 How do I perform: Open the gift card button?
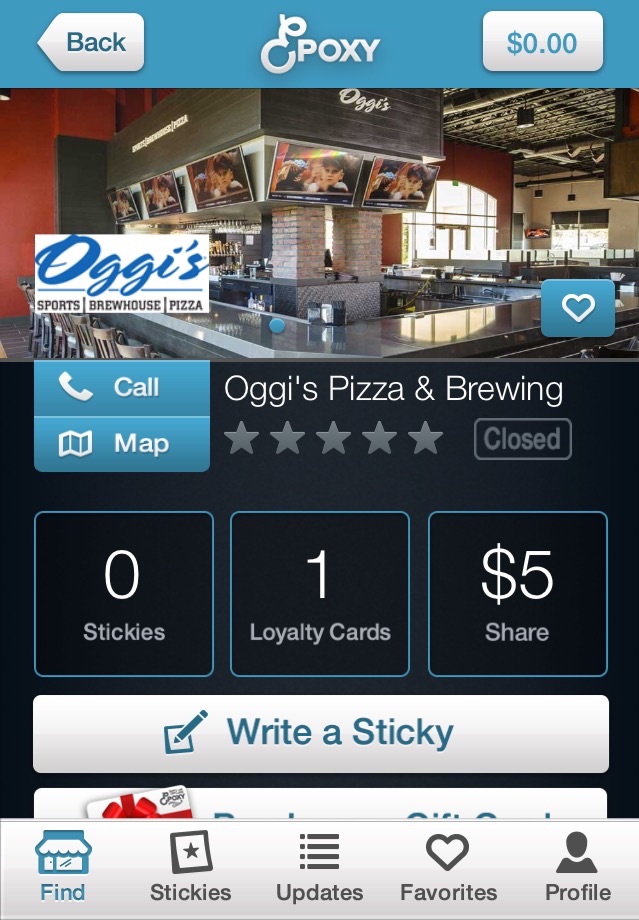click(320, 805)
